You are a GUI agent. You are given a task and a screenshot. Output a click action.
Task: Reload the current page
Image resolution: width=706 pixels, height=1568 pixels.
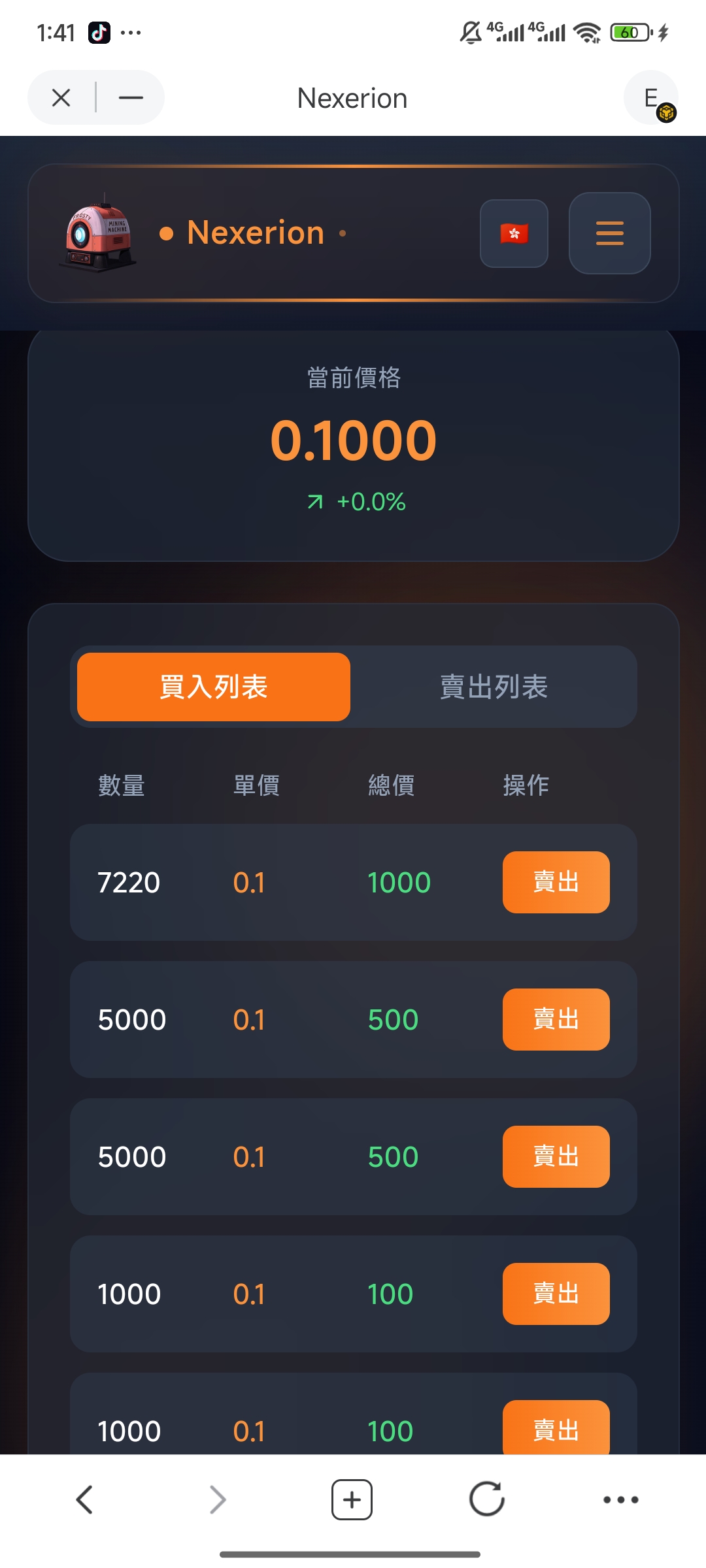pos(486,1499)
